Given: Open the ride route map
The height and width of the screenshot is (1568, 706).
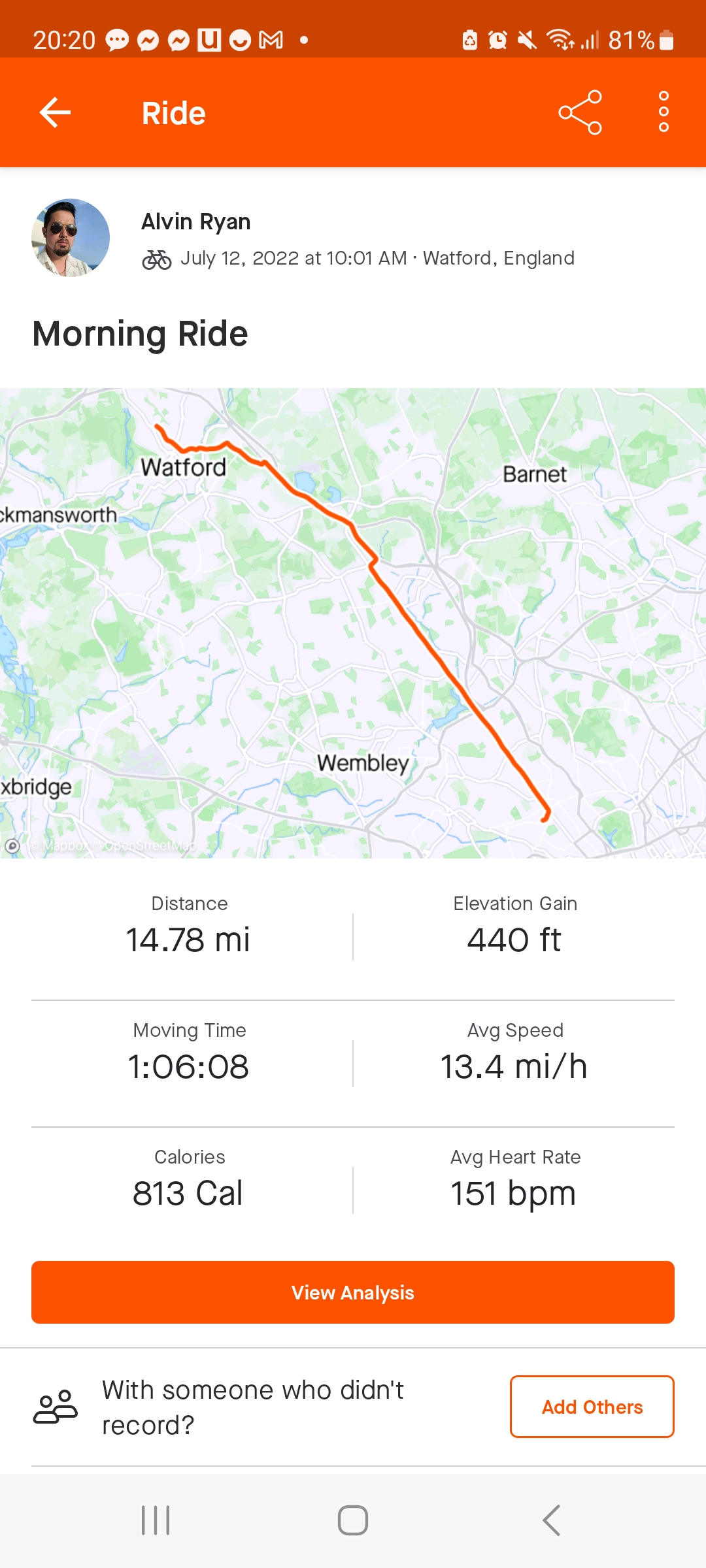Looking at the screenshot, I should 353,623.
